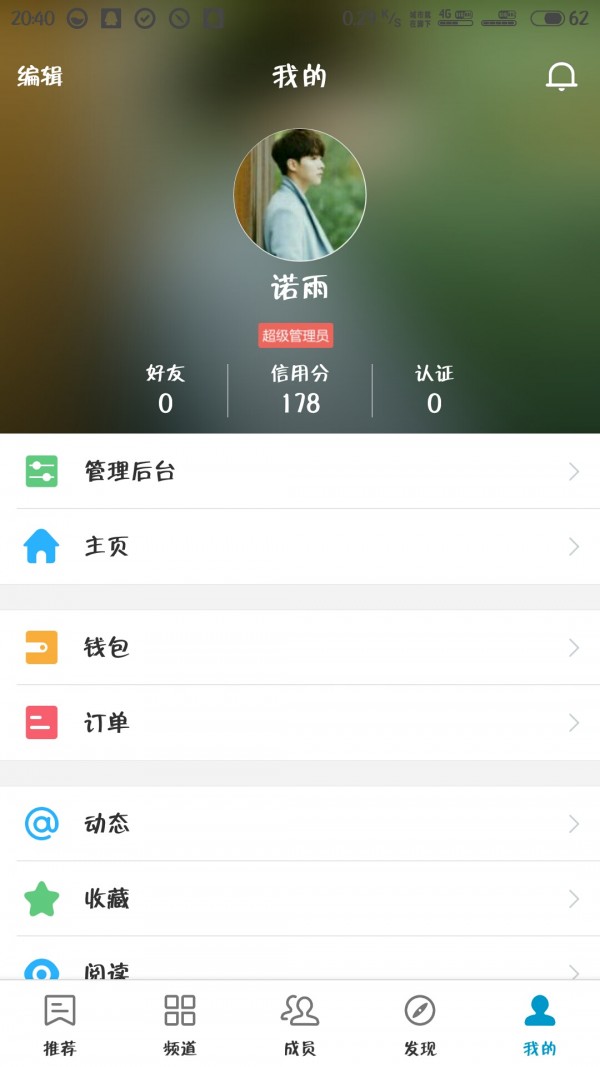View 订单 orders
This screenshot has height=1067, width=600.
pos(300,723)
